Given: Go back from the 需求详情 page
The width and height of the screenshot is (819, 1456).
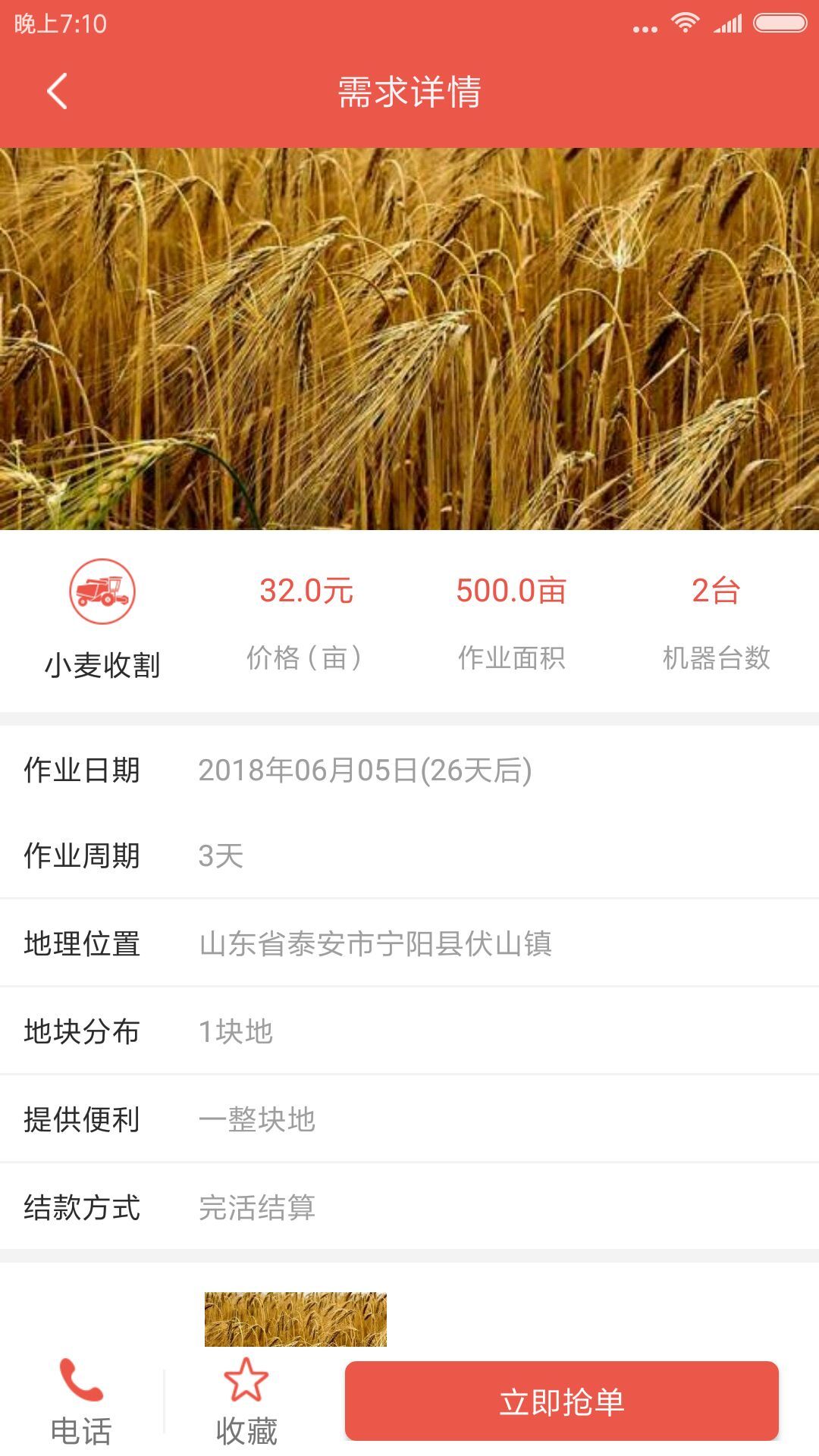Looking at the screenshot, I should (x=58, y=92).
